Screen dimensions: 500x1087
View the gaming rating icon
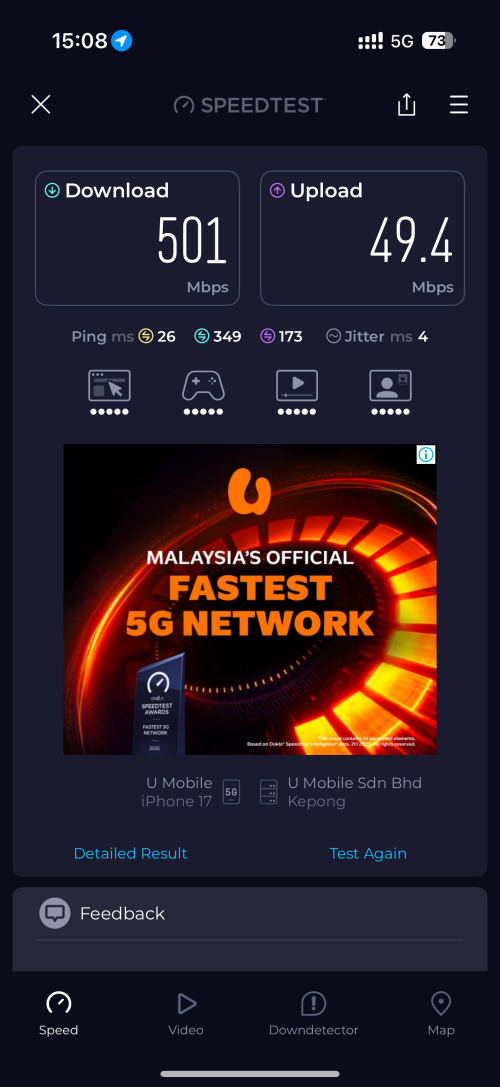pyautogui.click(x=203, y=392)
